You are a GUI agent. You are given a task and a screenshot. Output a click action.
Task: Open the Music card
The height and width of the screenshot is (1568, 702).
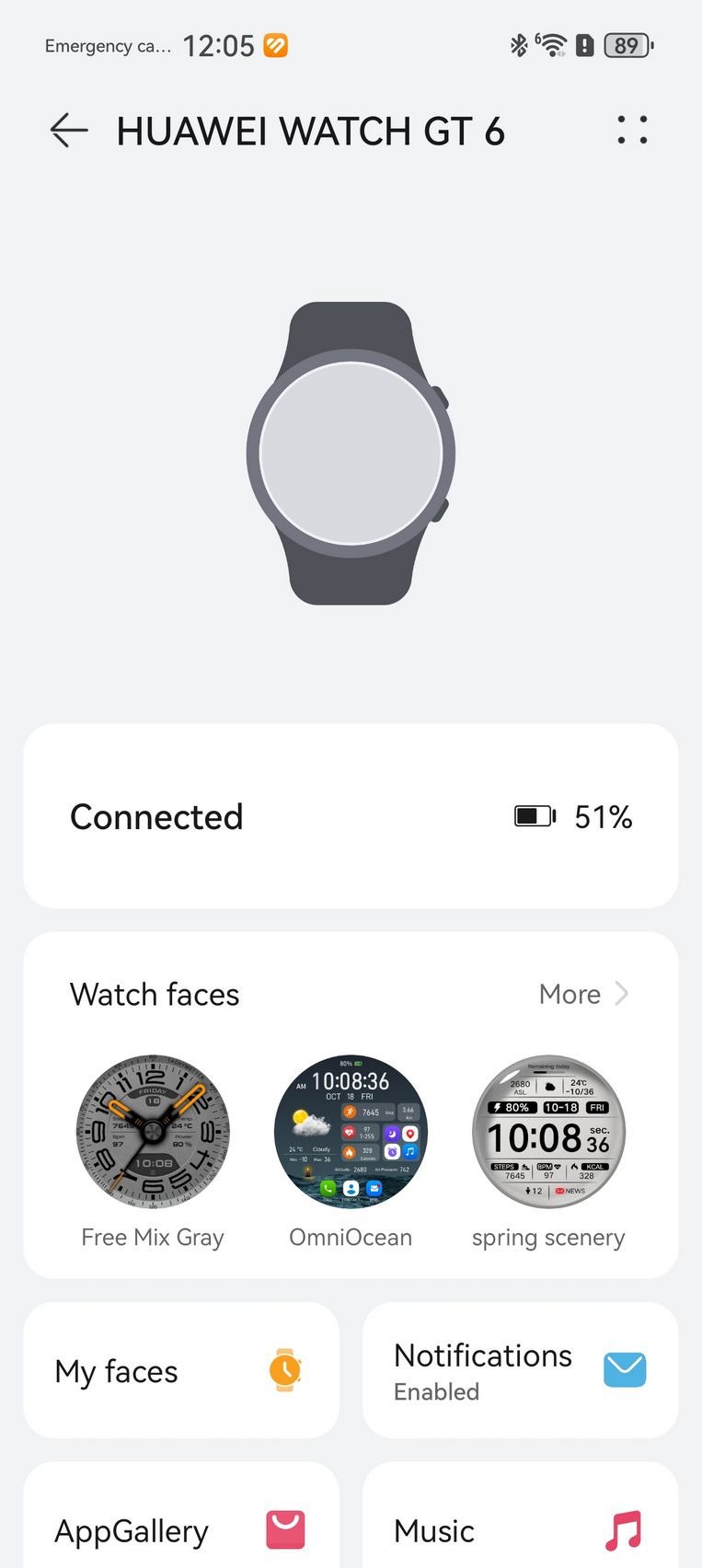520,1518
